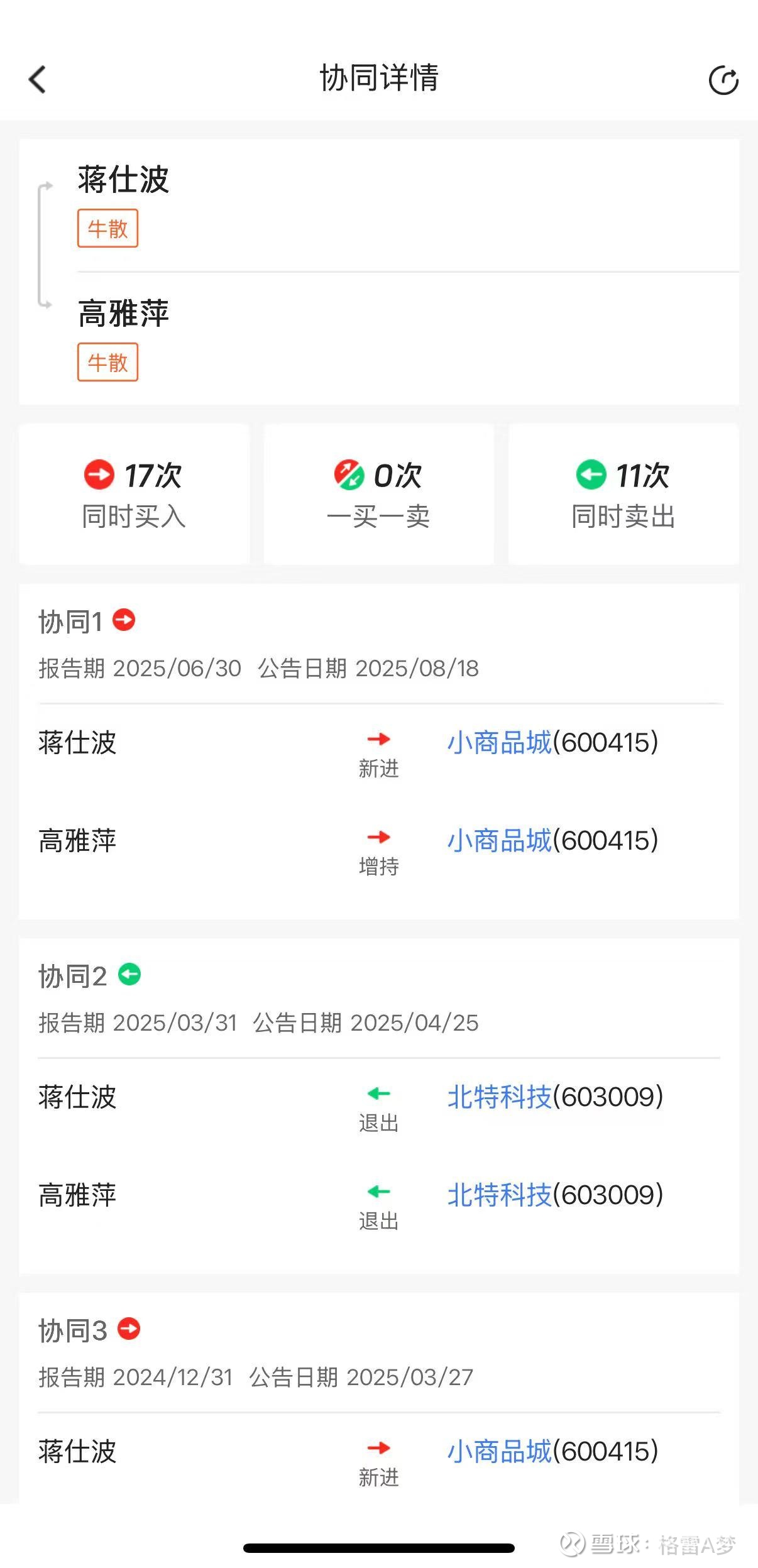Open investor 高雅萍 profile row
The image size is (758, 1568).
pyautogui.click(x=377, y=338)
